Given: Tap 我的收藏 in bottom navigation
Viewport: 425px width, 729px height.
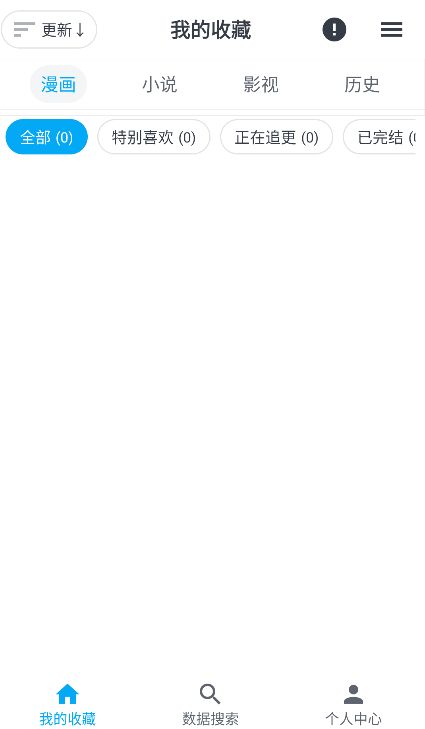Looking at the screenshot, I should 67,705.
